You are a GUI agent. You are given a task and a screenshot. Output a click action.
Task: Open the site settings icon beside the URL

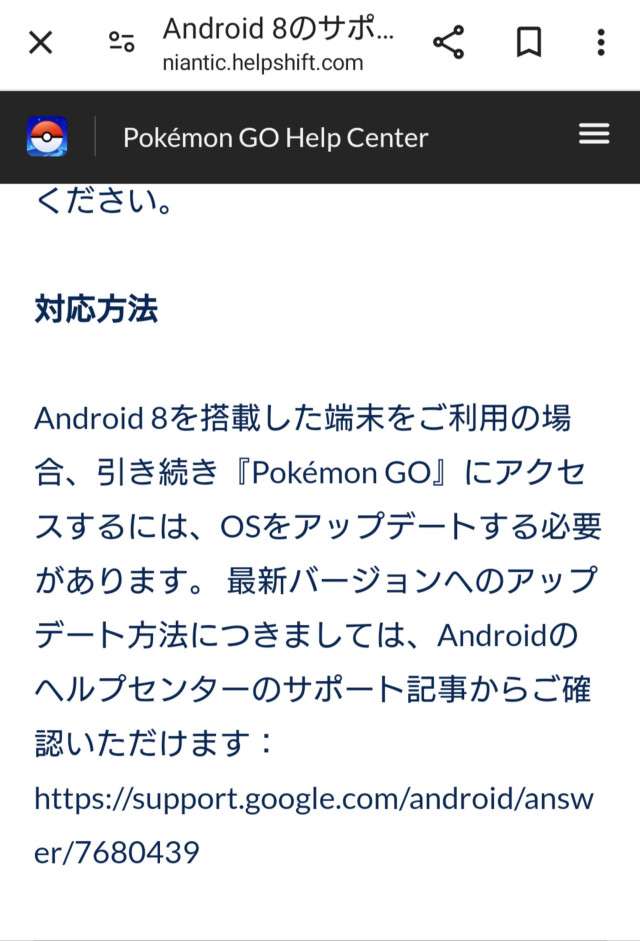pyautogui.click(x=122, y=42)
